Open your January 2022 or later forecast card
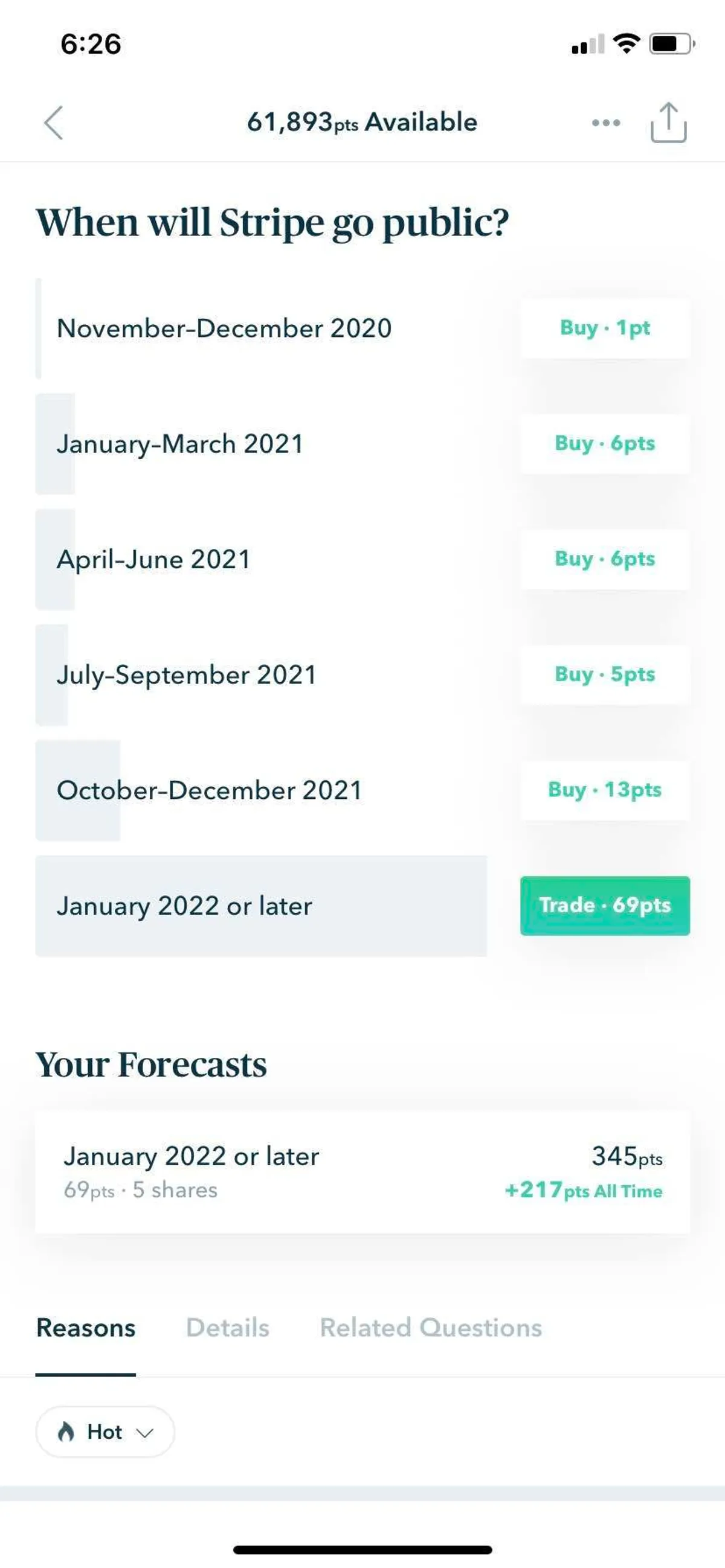This screenshot has height=1568, width=725. [x=362, y=1172]
